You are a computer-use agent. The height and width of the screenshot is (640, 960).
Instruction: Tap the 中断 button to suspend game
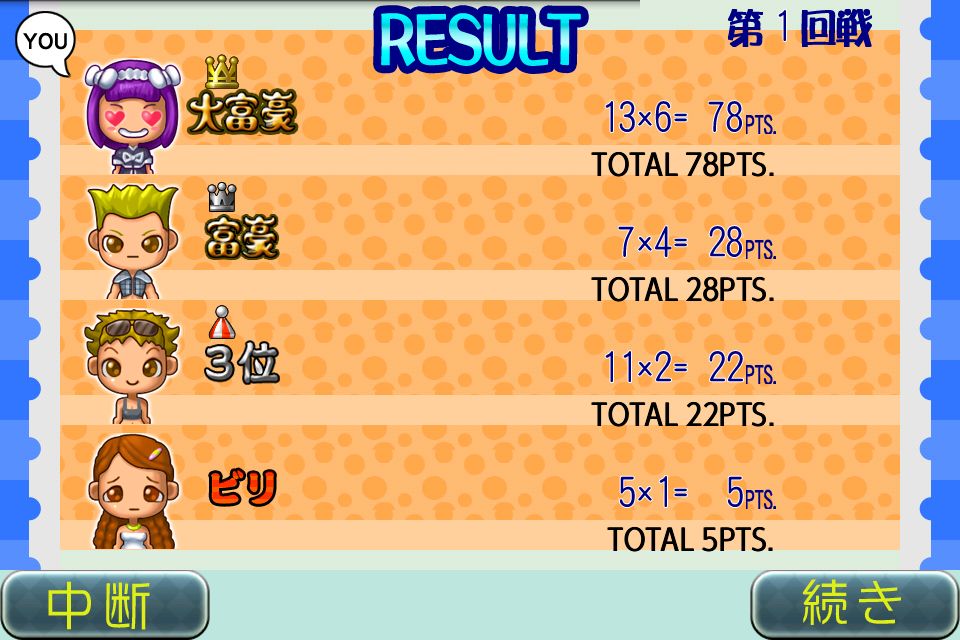tap(103, 604)
